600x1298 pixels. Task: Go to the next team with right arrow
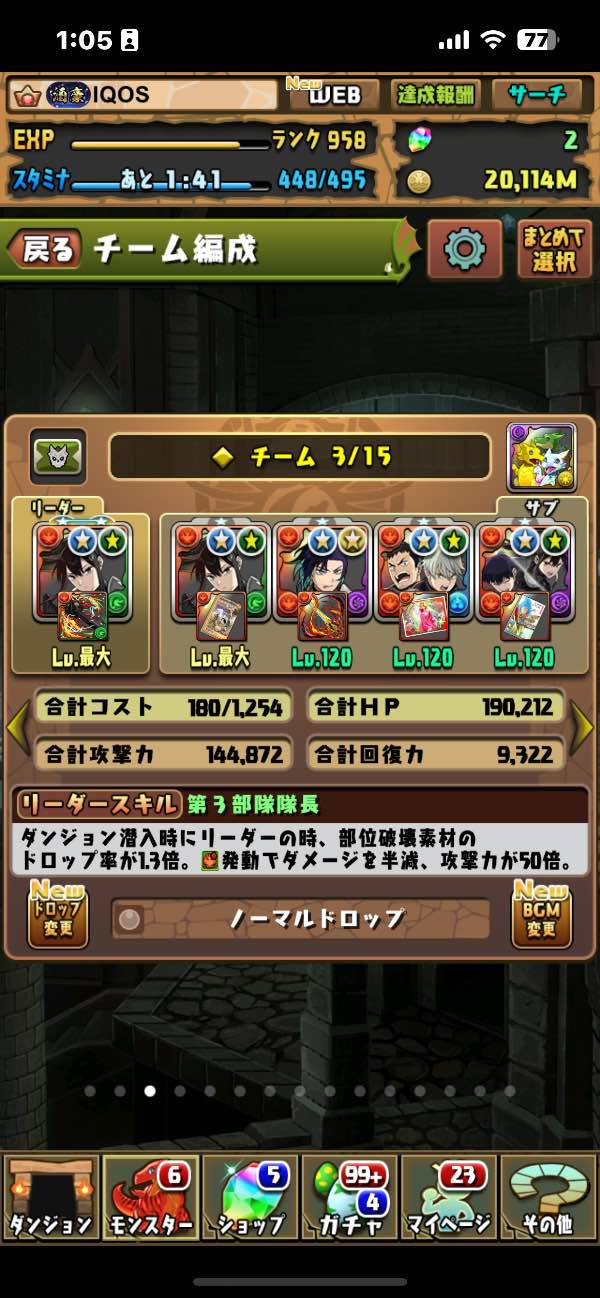582,730
